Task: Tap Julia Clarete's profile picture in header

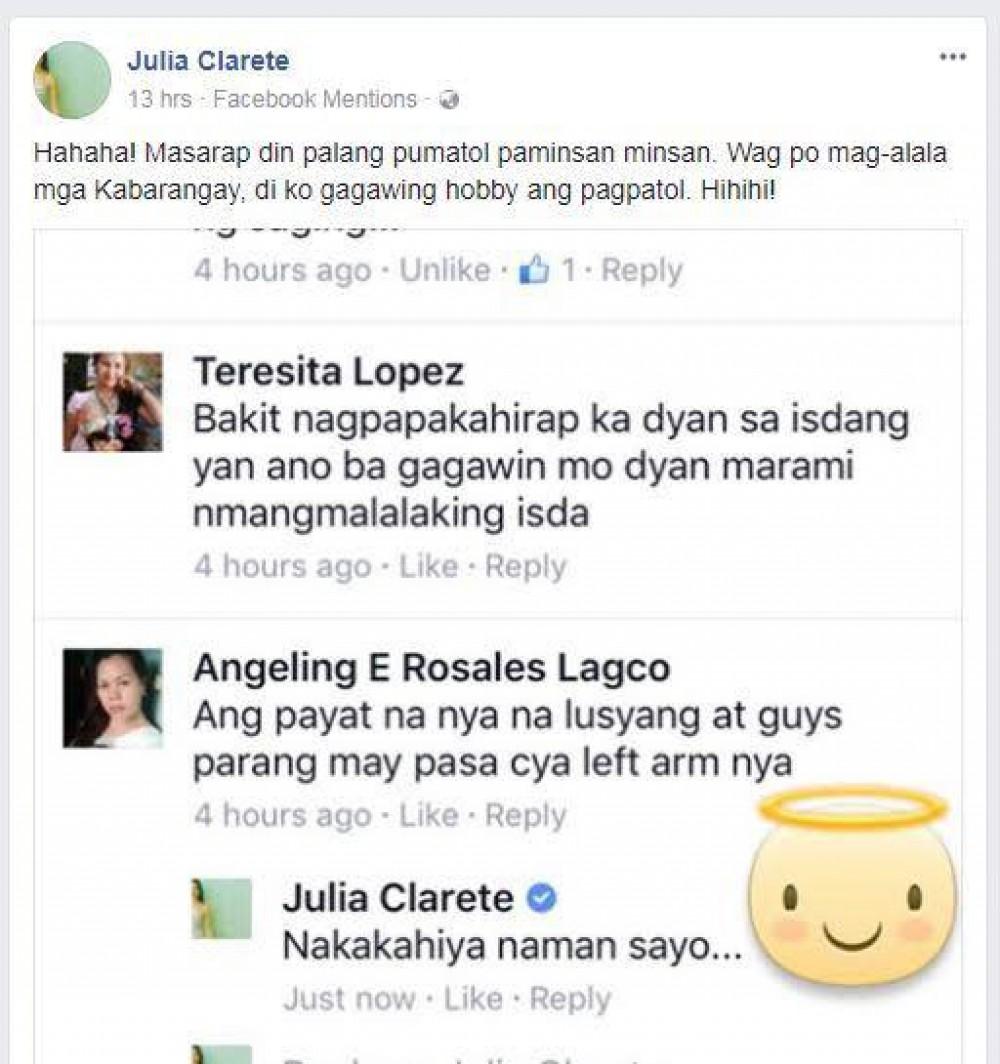Action: pos(72,80)
